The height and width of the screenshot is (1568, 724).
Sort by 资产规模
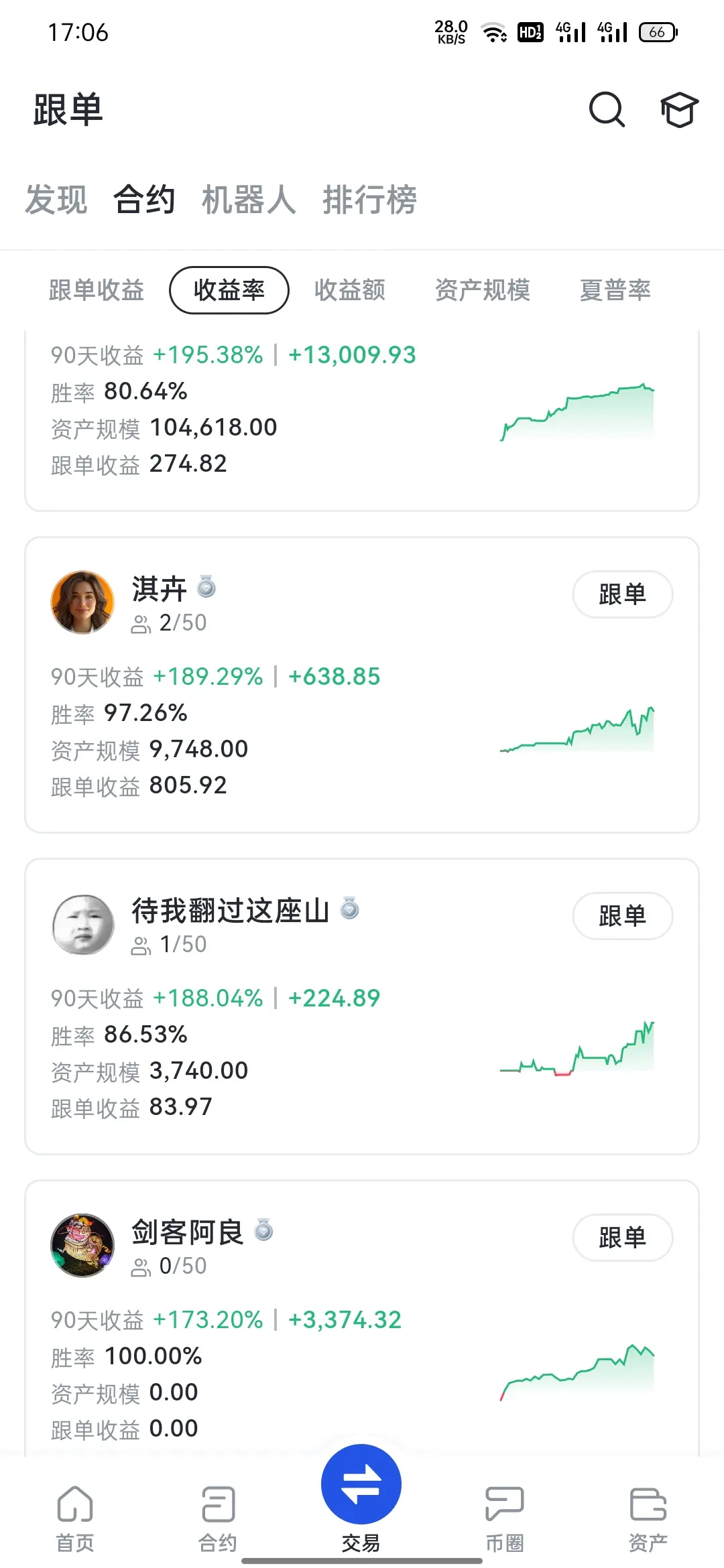click(x=483, y=290)
